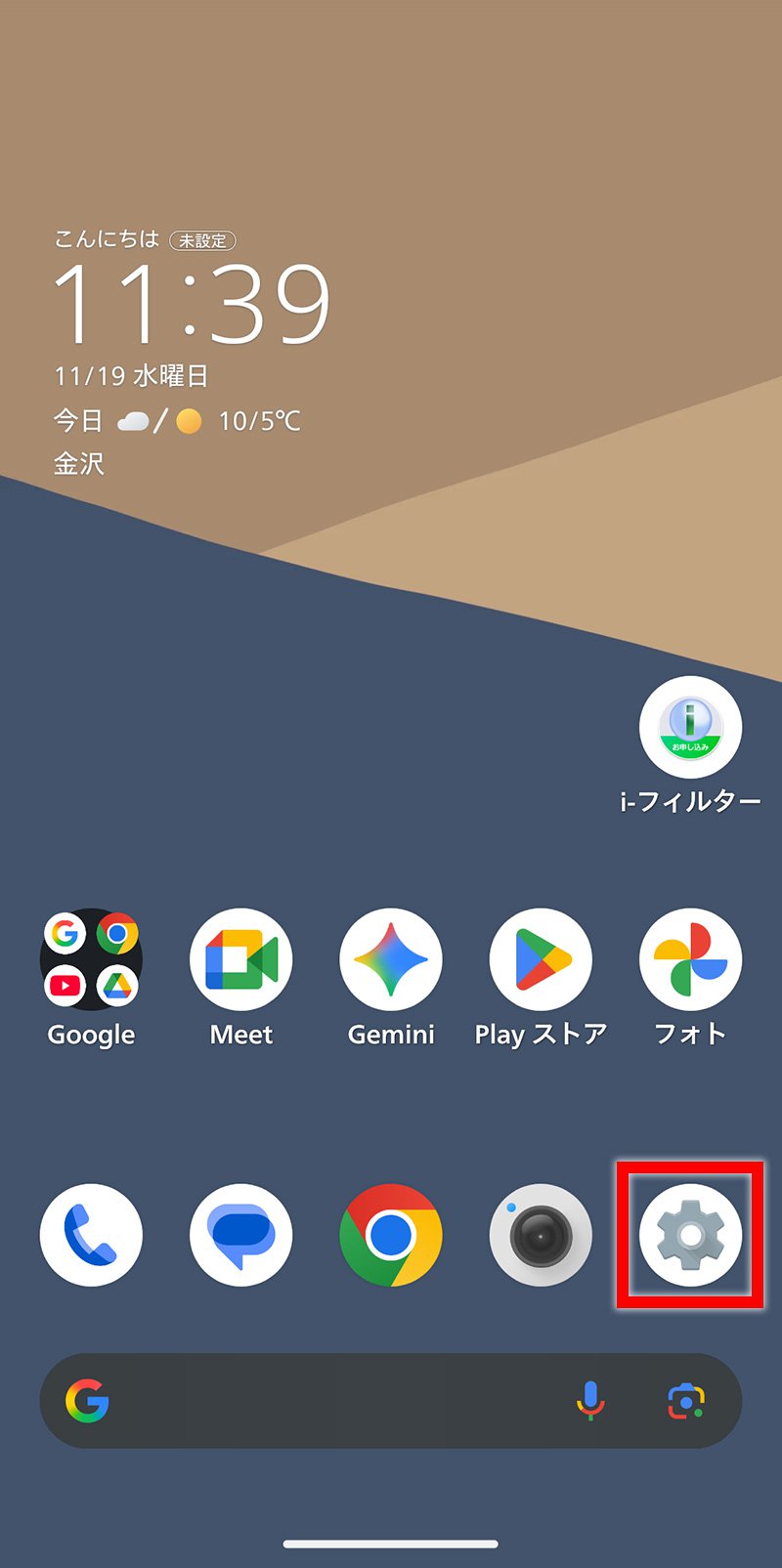782x1568 pixels.
Task: Open the Google Meet app
Action: point(240,957)
